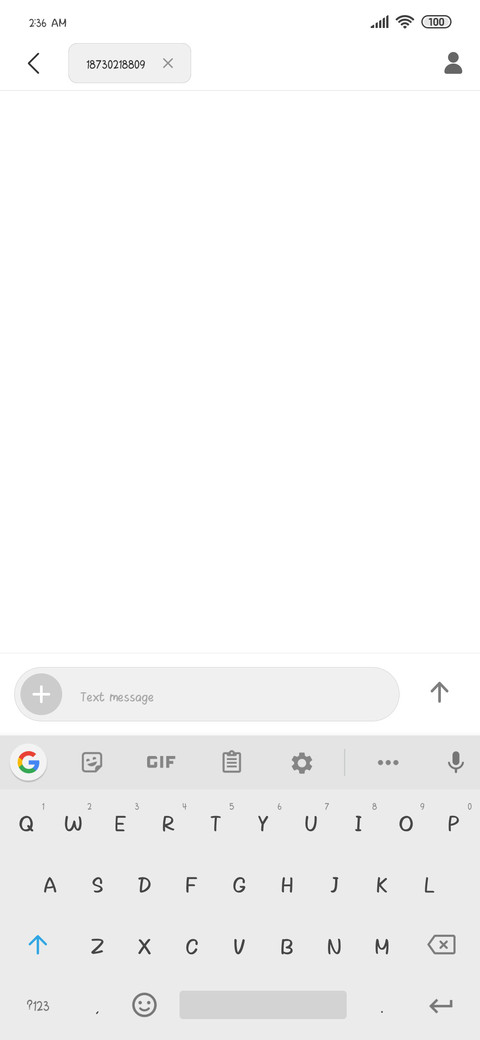Go back using the top-left arrow
Image resolution: width=480 pixels, height=1040 pixels.
click(x=34, y=64)
